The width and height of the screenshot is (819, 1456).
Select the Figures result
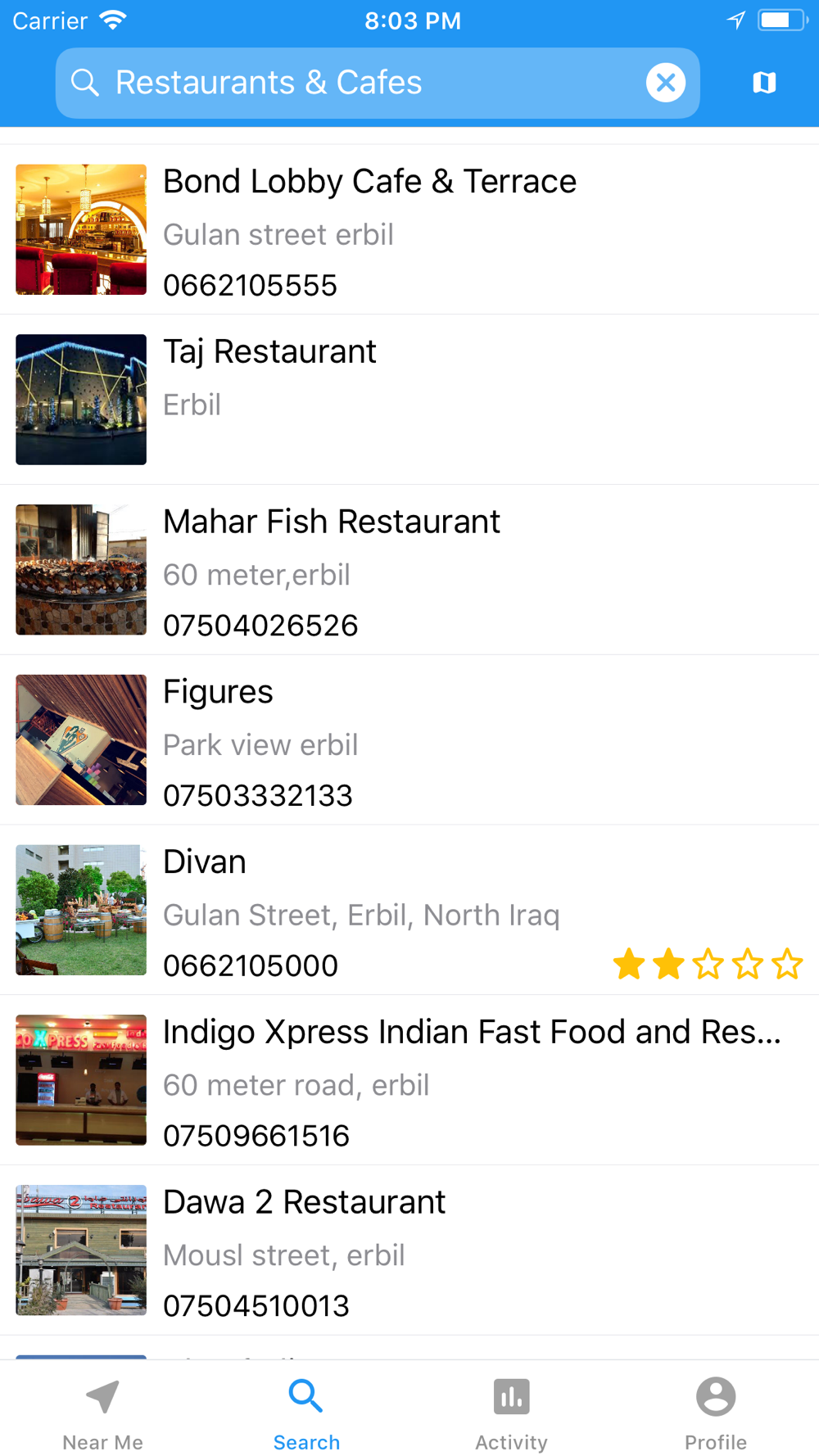[x=409, y=740]
